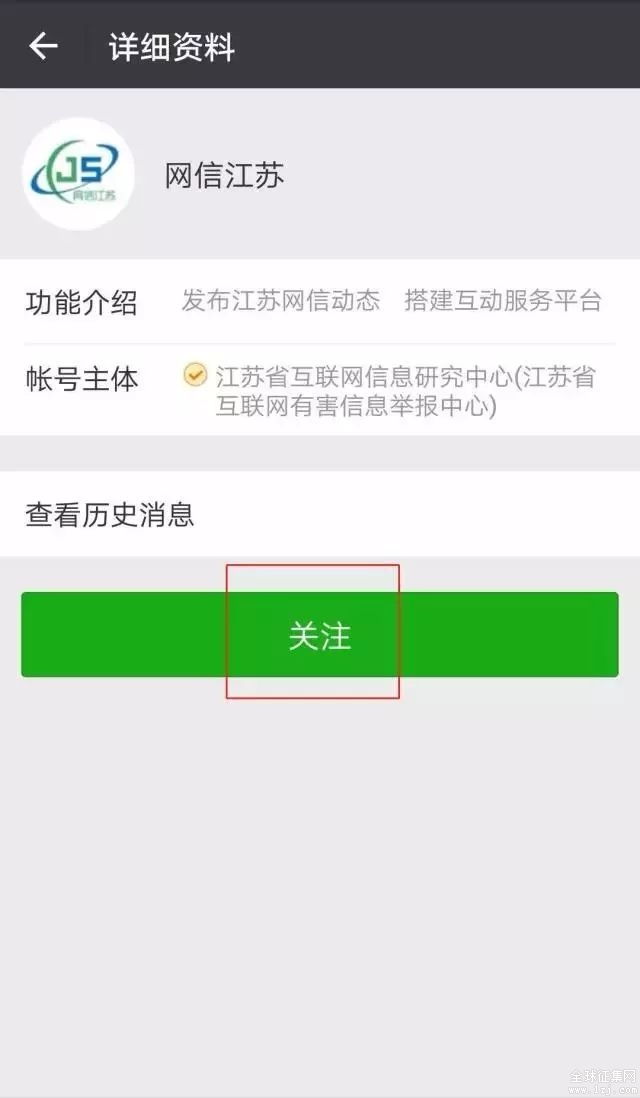
Task: Tap the green 关注 follow button
Action: click(x=320, y=634)
